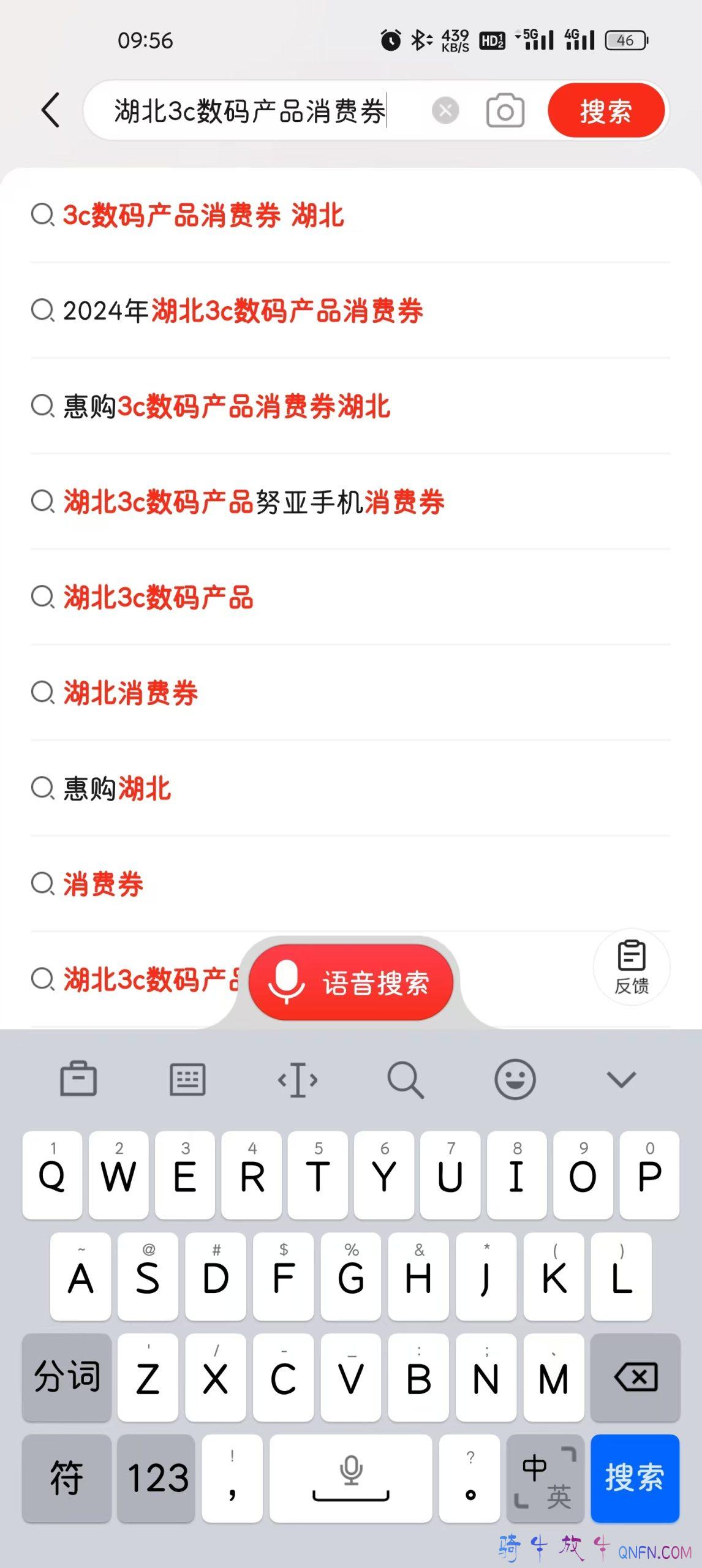Image resolution: width=702 pixels, height=1568 pixels.
Task: Select the "消费券" suggestion
Action: 103,884
